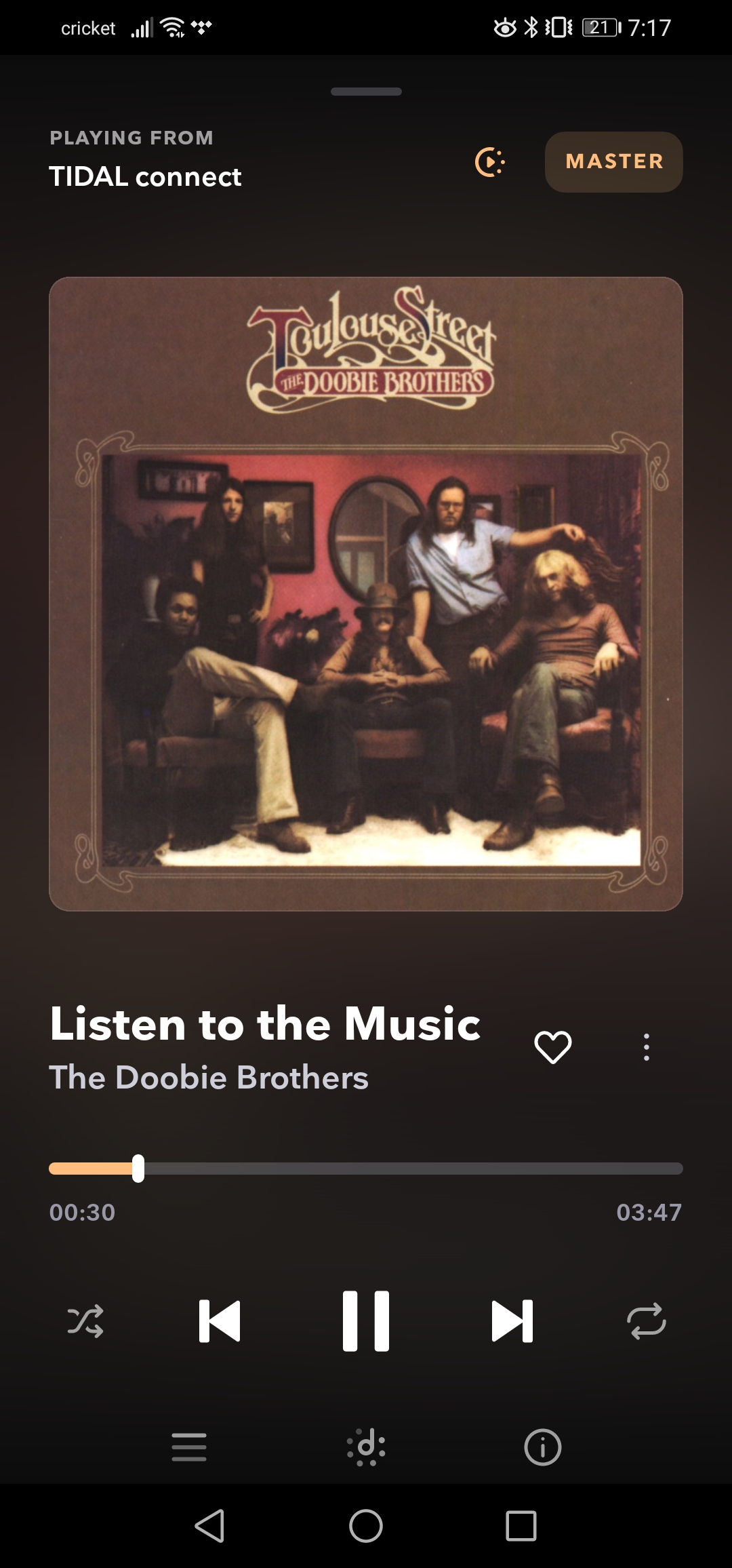Image resolution: width=732 pixels, height=1568 pixels.
Task: Go to the home screen
Action: (x=366, y=1526)
